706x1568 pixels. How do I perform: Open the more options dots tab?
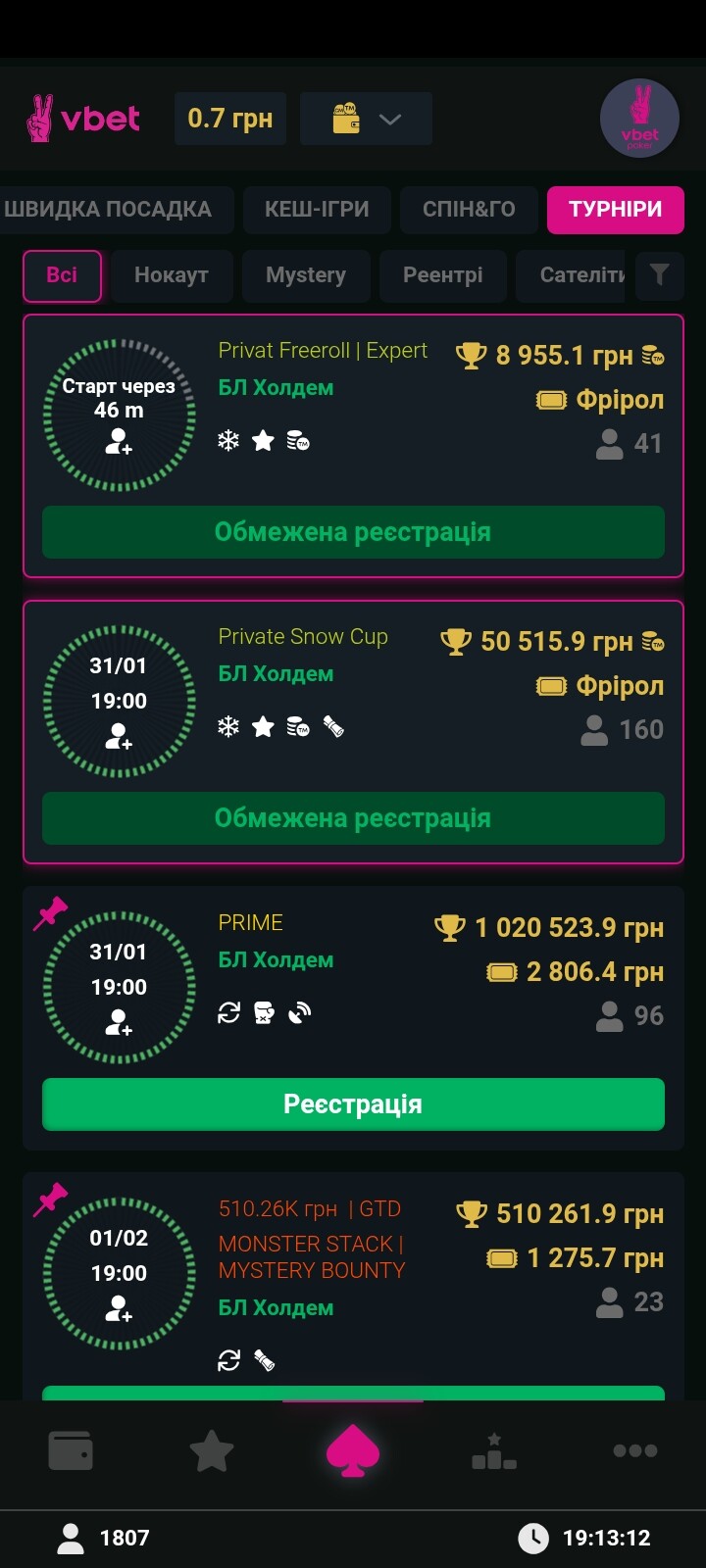tap(635, 1451)
